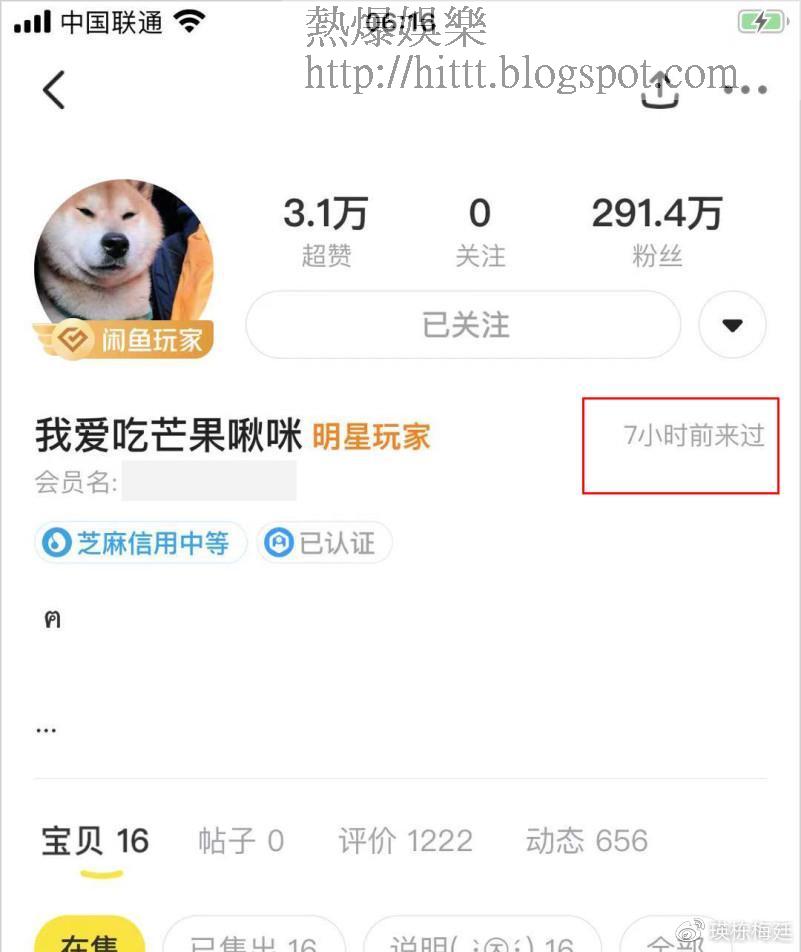
Task: Tap the 已关注 following button
Action: 463,325
